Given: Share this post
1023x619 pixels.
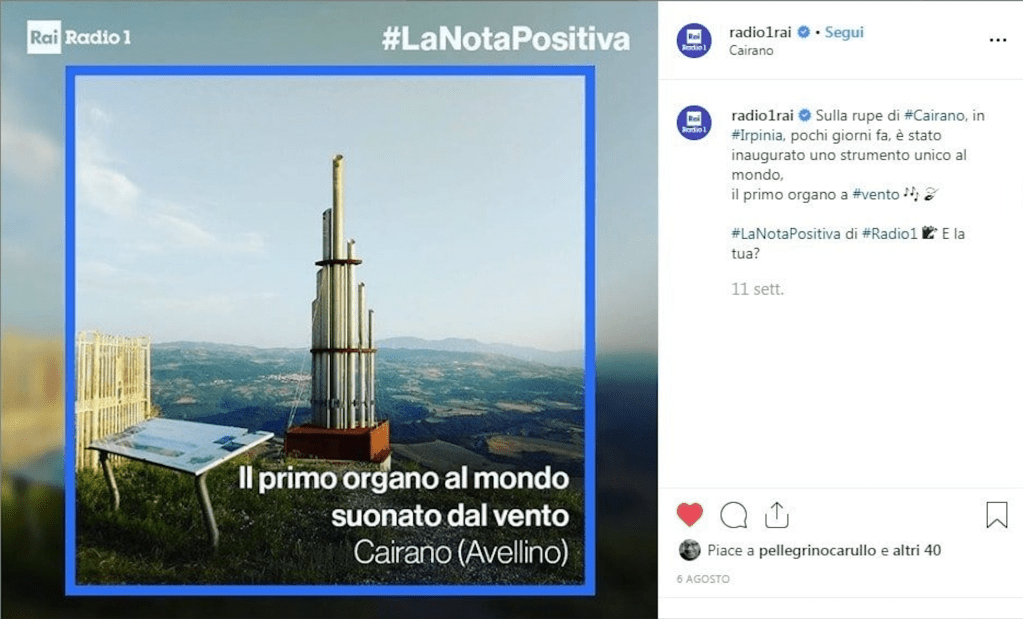Looking at the screenshot, I should [777, 515].
